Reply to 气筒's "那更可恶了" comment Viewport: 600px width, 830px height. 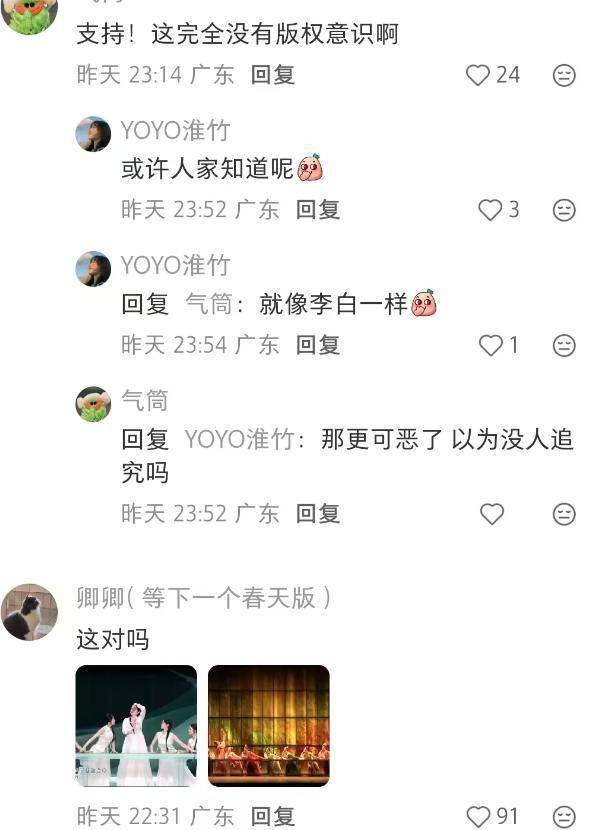pos(318,514)
